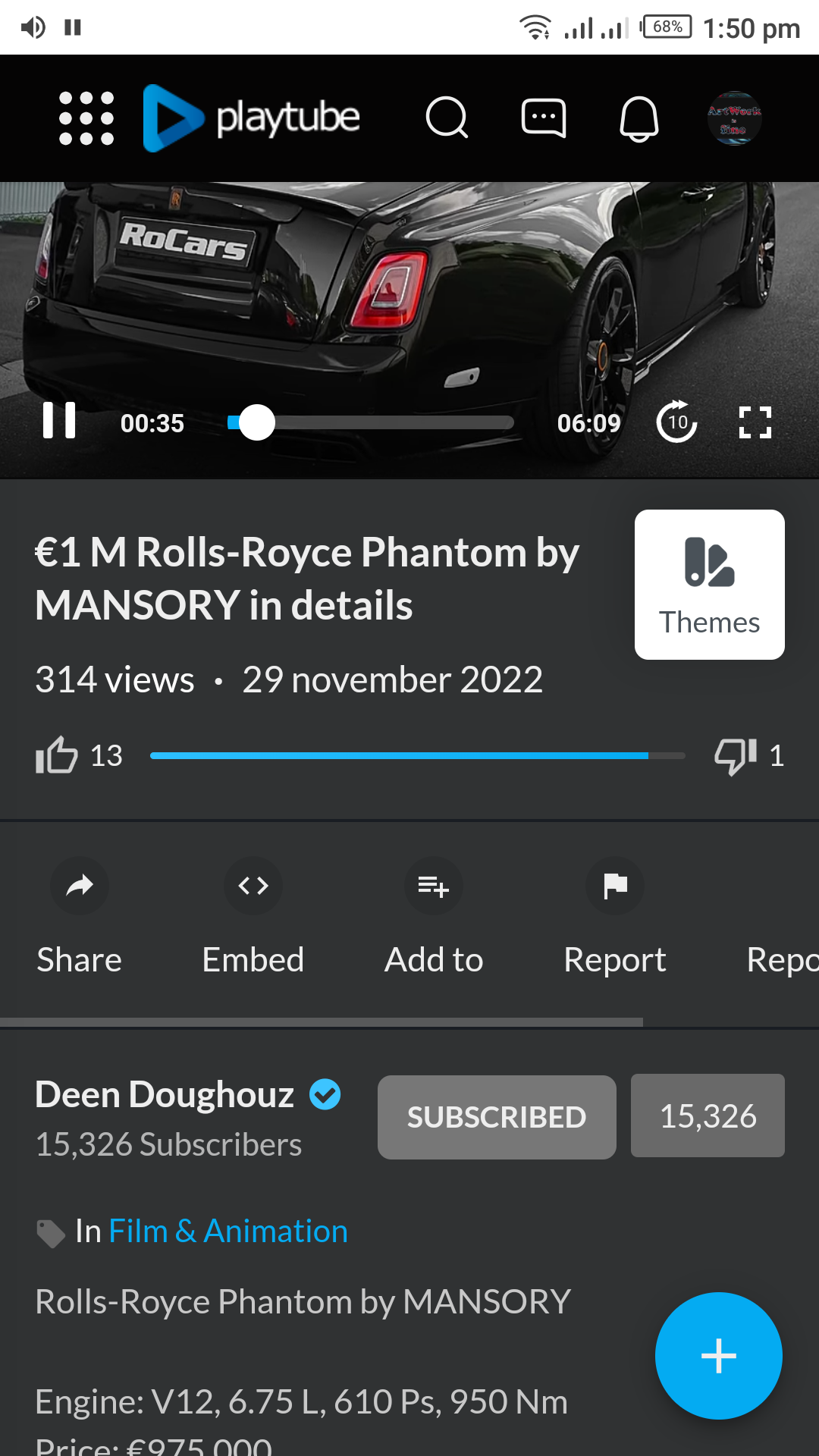Image resolution: width=819 pixels, height=1456 pixels.
Task: Open the profile avatar menu
Action: 734,118
